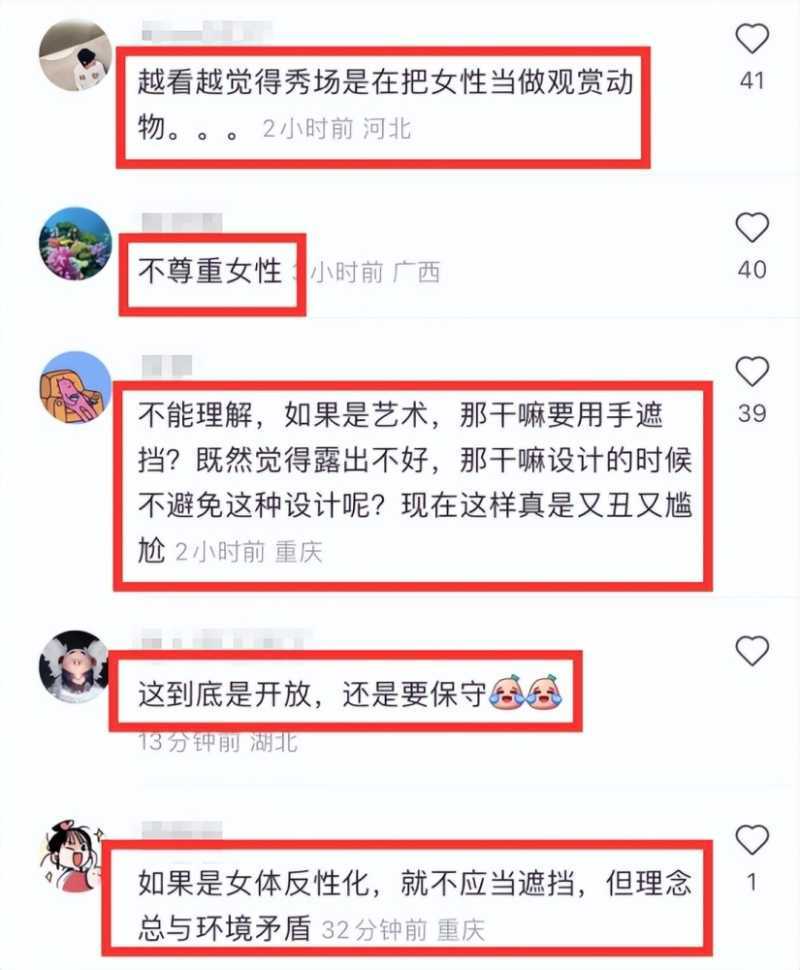This screenshot has height=970, width=800.
Task: Like the comment about 女体反性化
Action: pyautogui.click(x=752, y=840)
